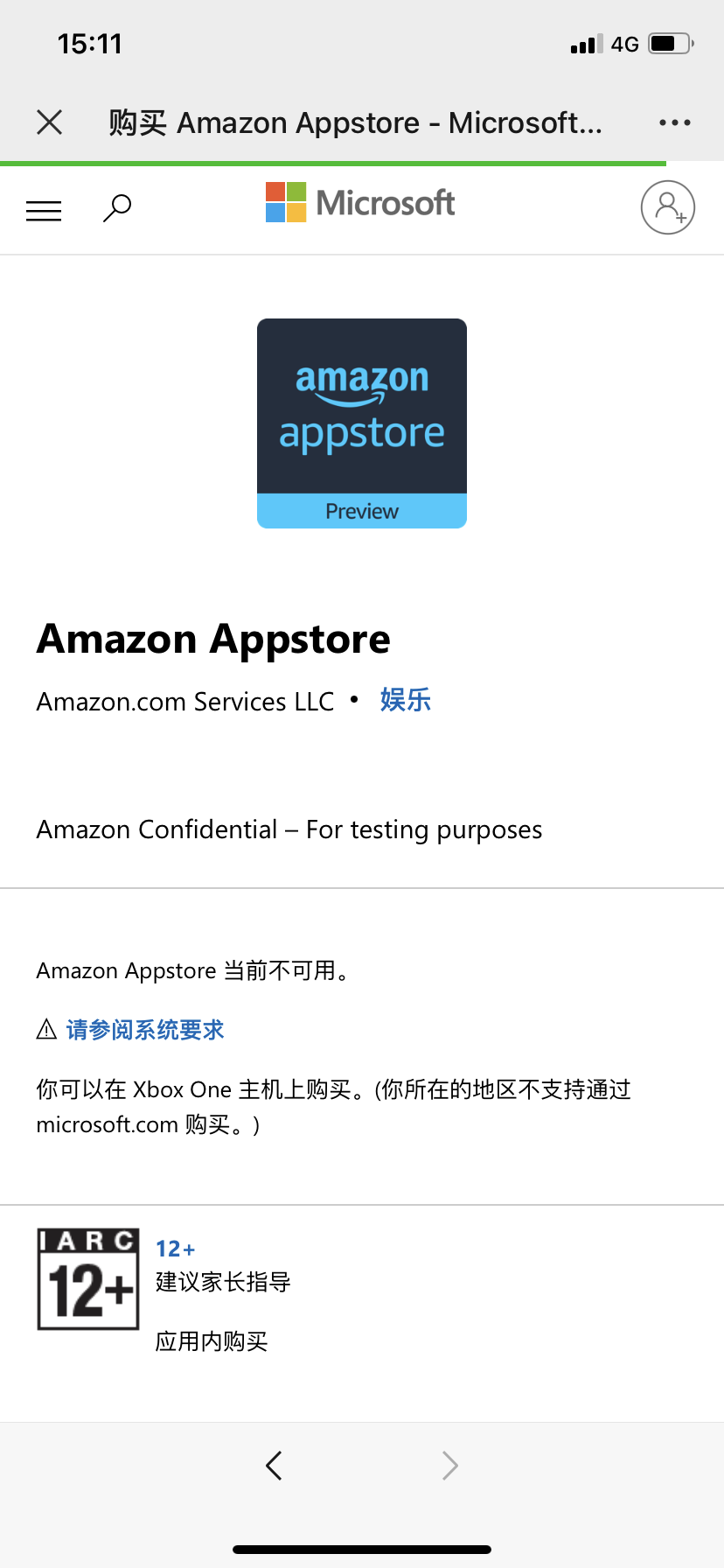Open the browser more options ellipsis menu
This screenshot has height=1568, width=724.
coord(674,122)
